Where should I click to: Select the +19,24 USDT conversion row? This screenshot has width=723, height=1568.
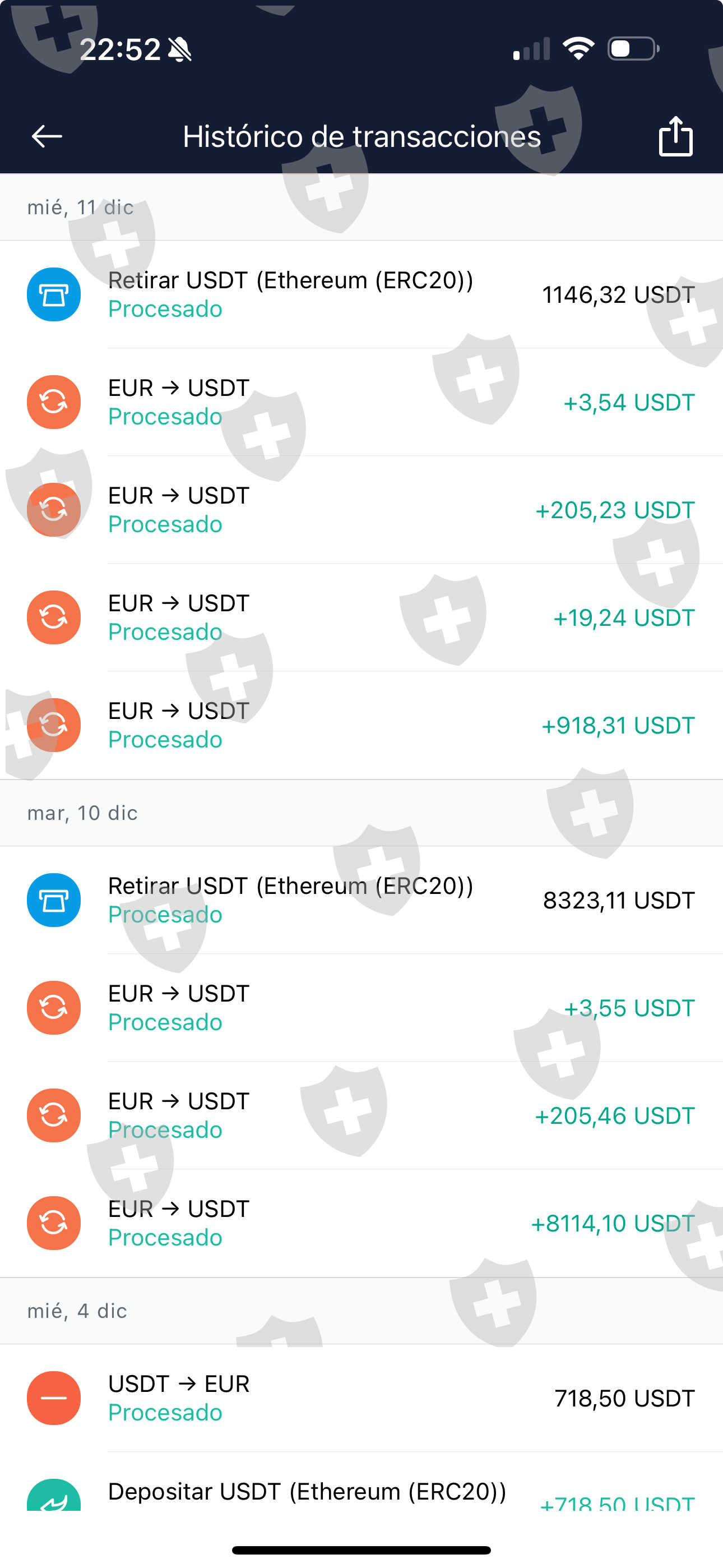point(361,618)
